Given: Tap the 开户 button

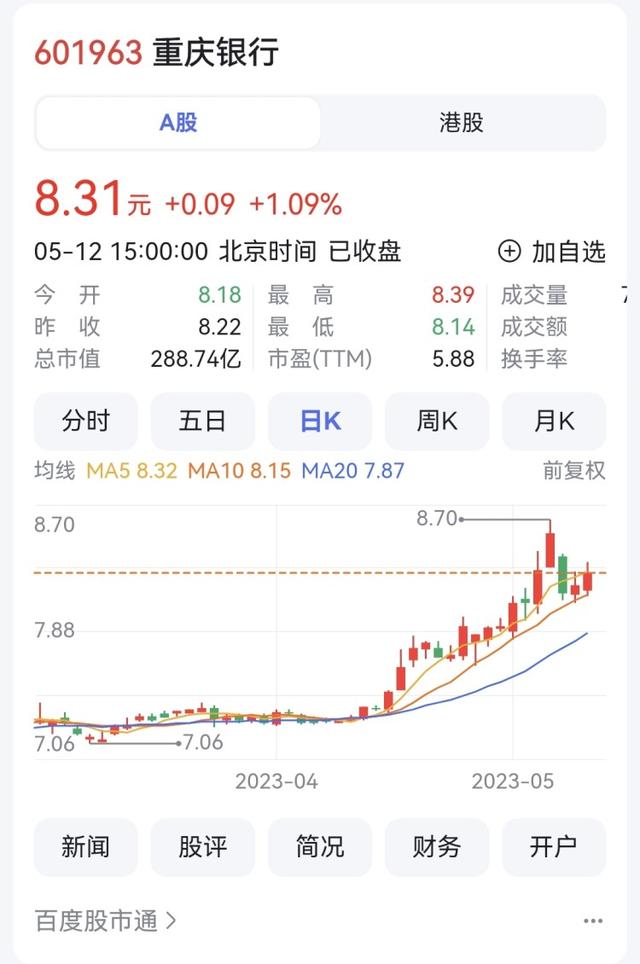Looking at the screenshot, I should 554,847.
